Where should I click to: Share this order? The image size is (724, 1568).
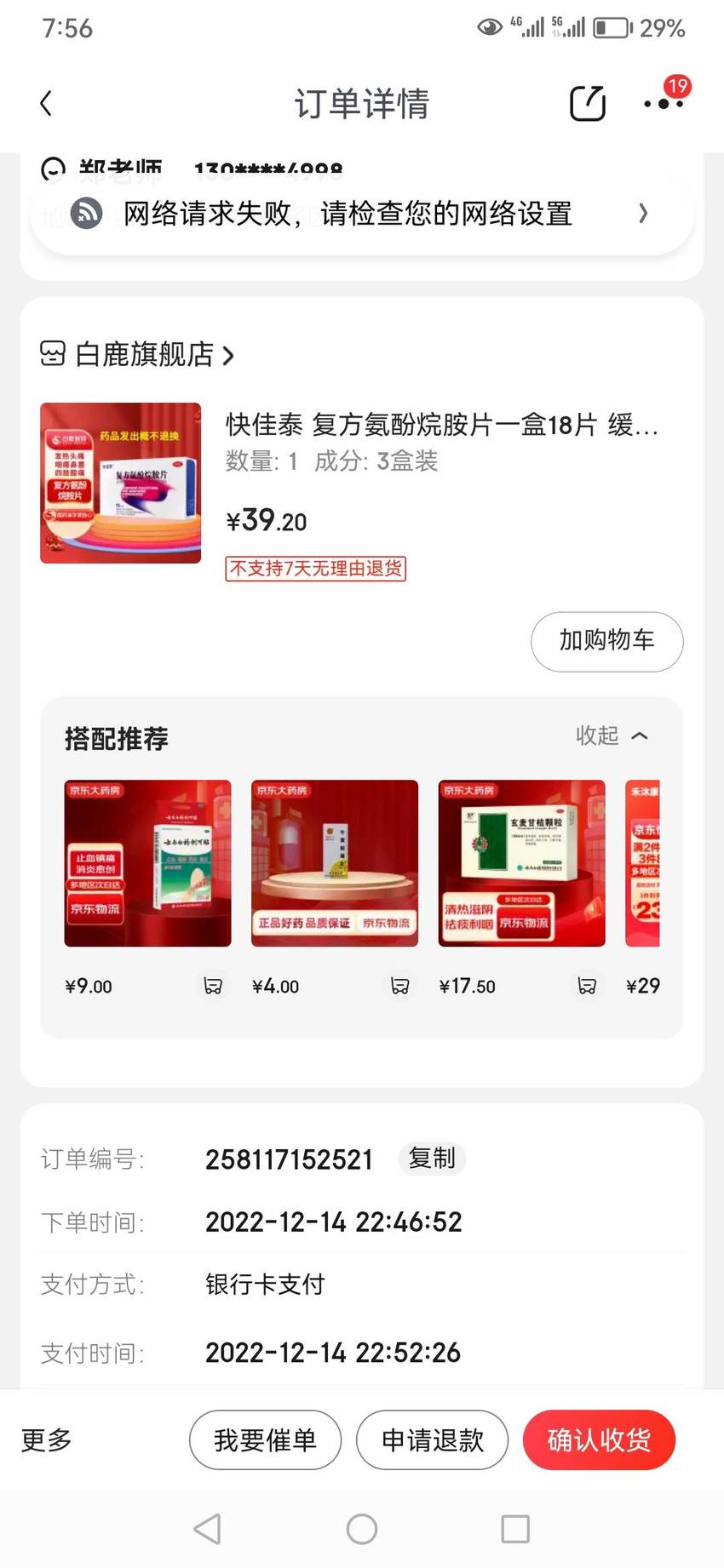click(x=587, y=104)
